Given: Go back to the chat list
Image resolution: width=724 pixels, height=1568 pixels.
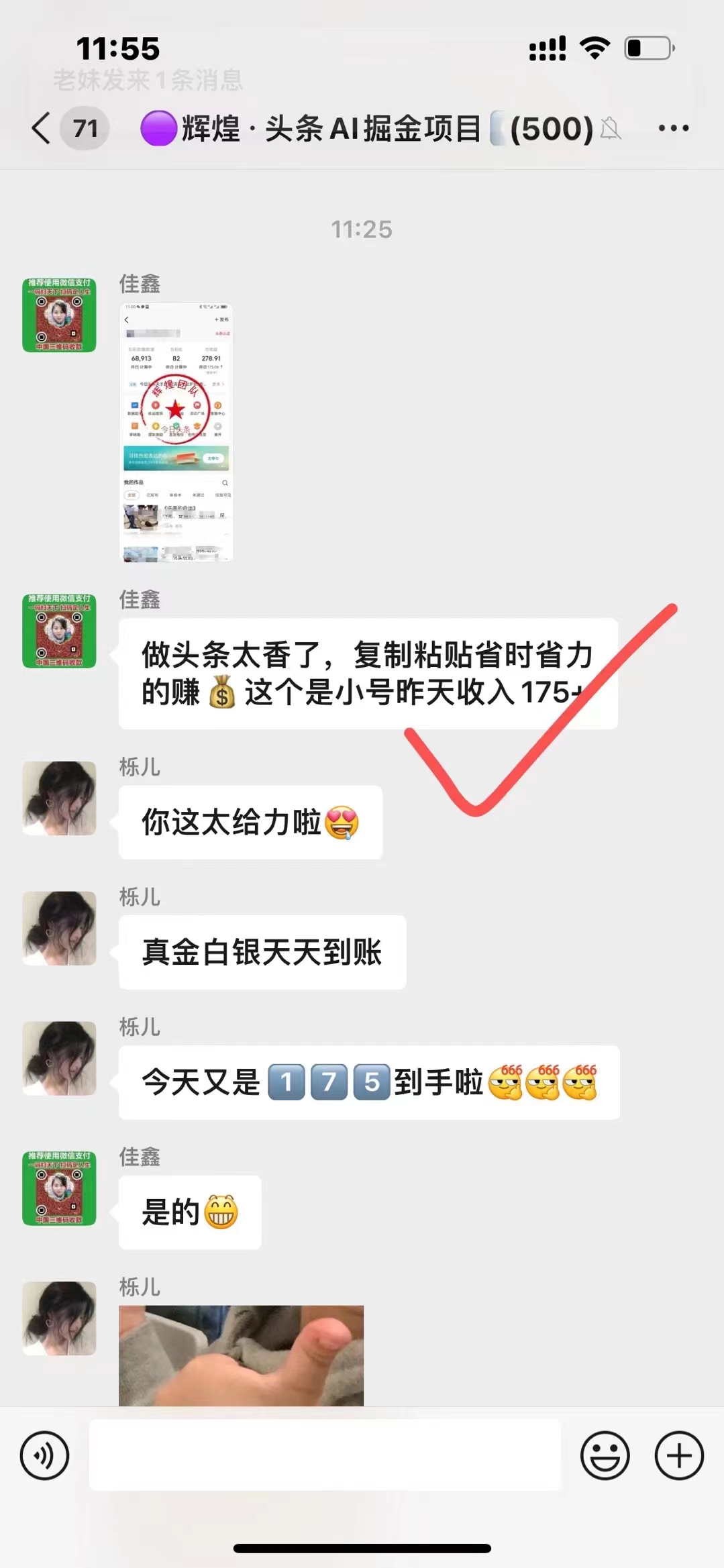Looking at the screenshot, I should click(42, 127).
